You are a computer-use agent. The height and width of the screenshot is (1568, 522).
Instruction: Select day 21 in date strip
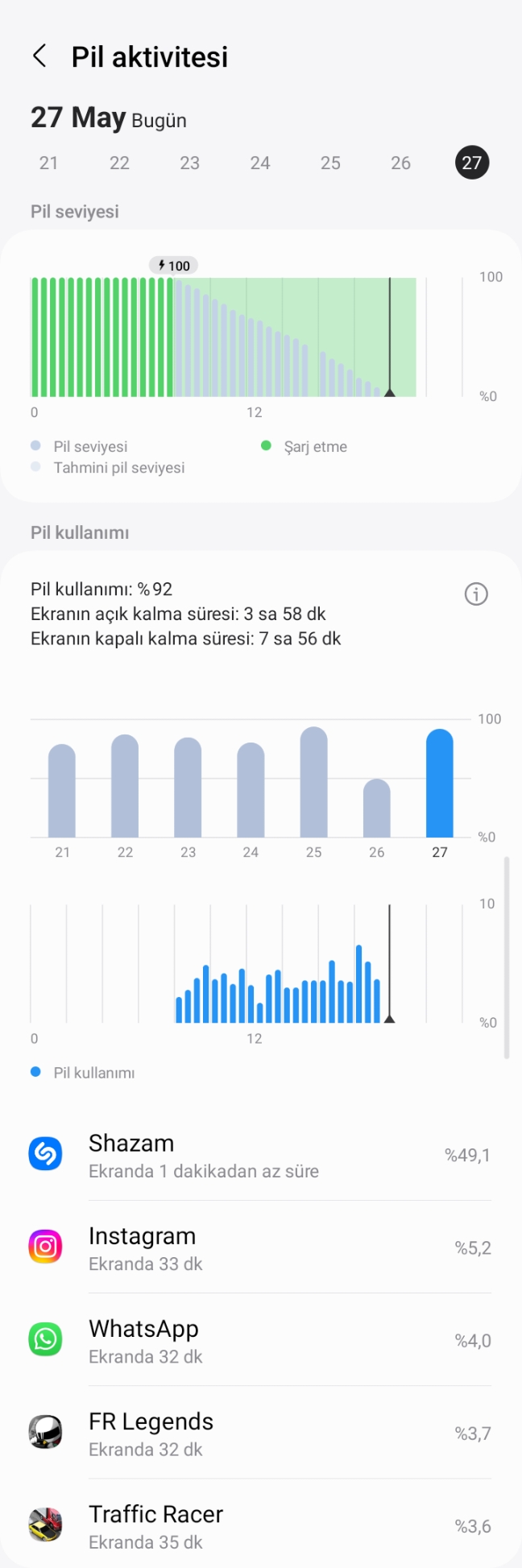pyautogui.click(x=48, y=163)
